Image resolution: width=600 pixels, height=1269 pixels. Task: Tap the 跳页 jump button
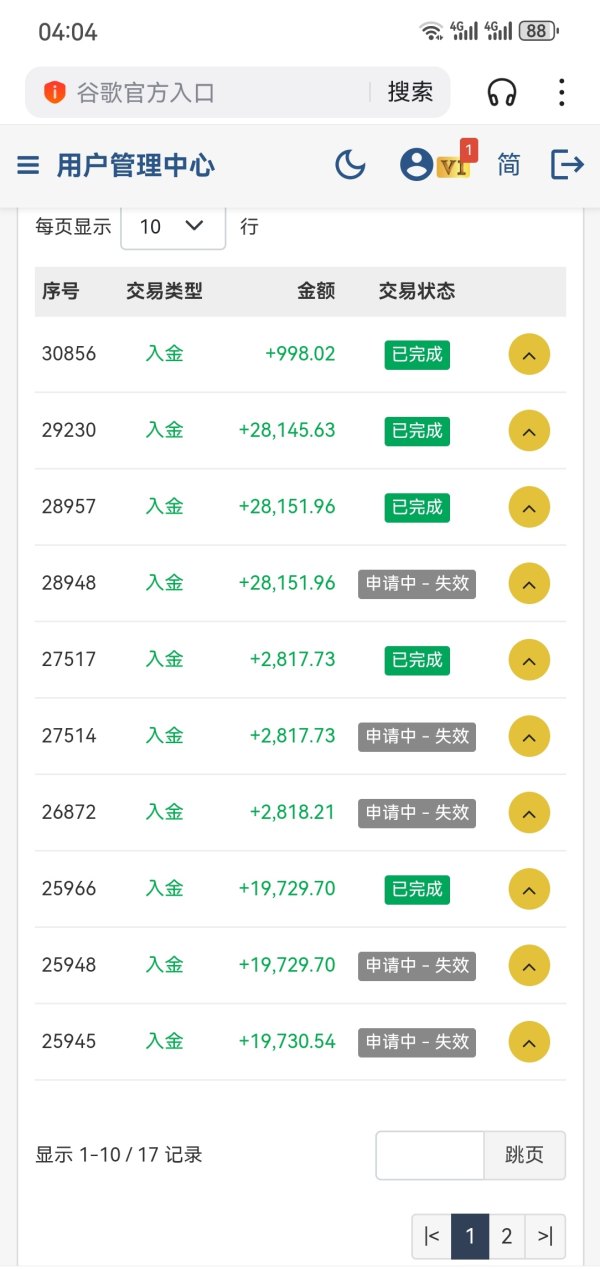[x=525, y=1155]
